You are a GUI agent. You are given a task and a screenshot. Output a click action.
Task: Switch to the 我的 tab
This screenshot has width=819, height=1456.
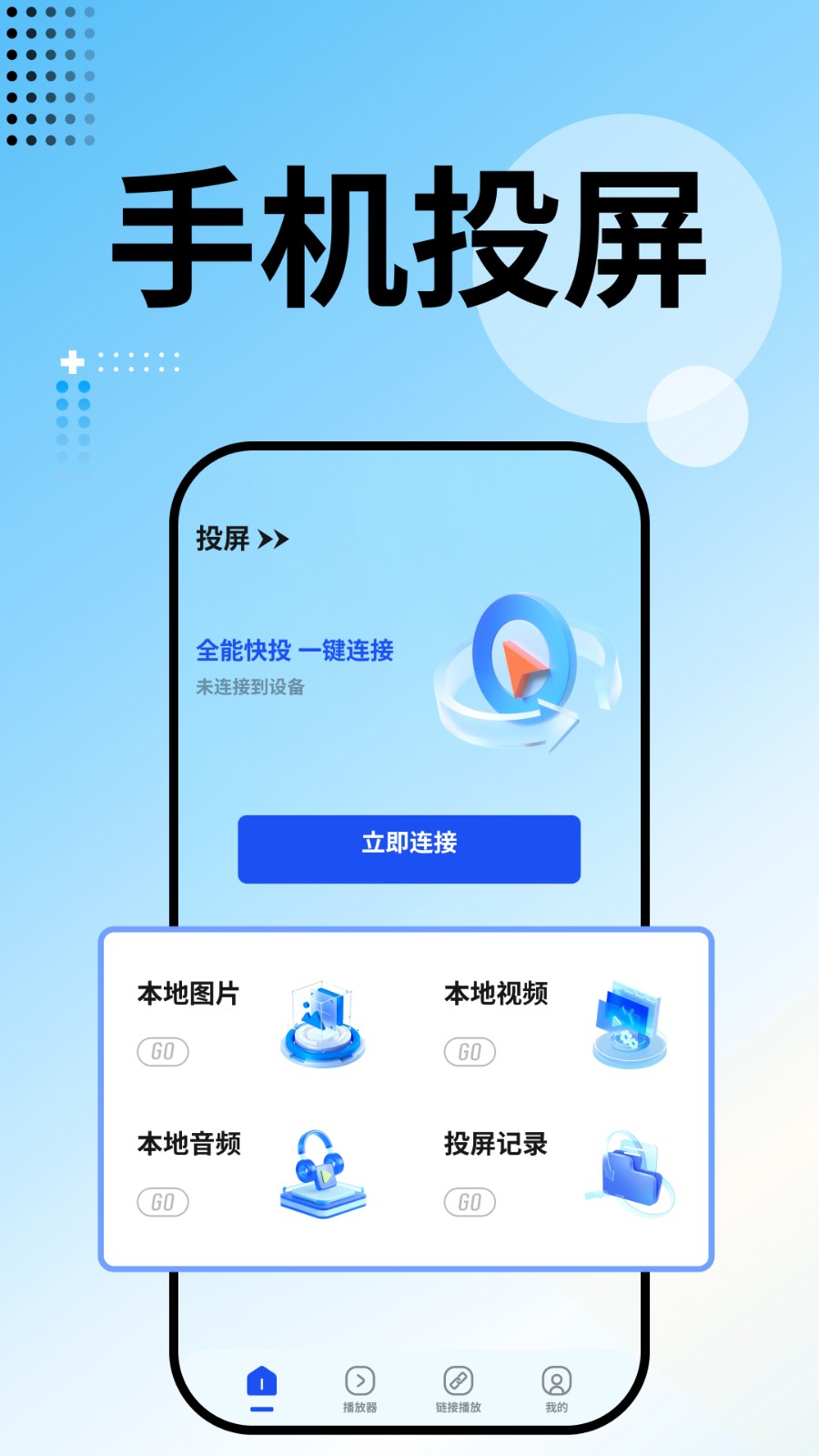pyautogui.click(x=556, y=1388)
